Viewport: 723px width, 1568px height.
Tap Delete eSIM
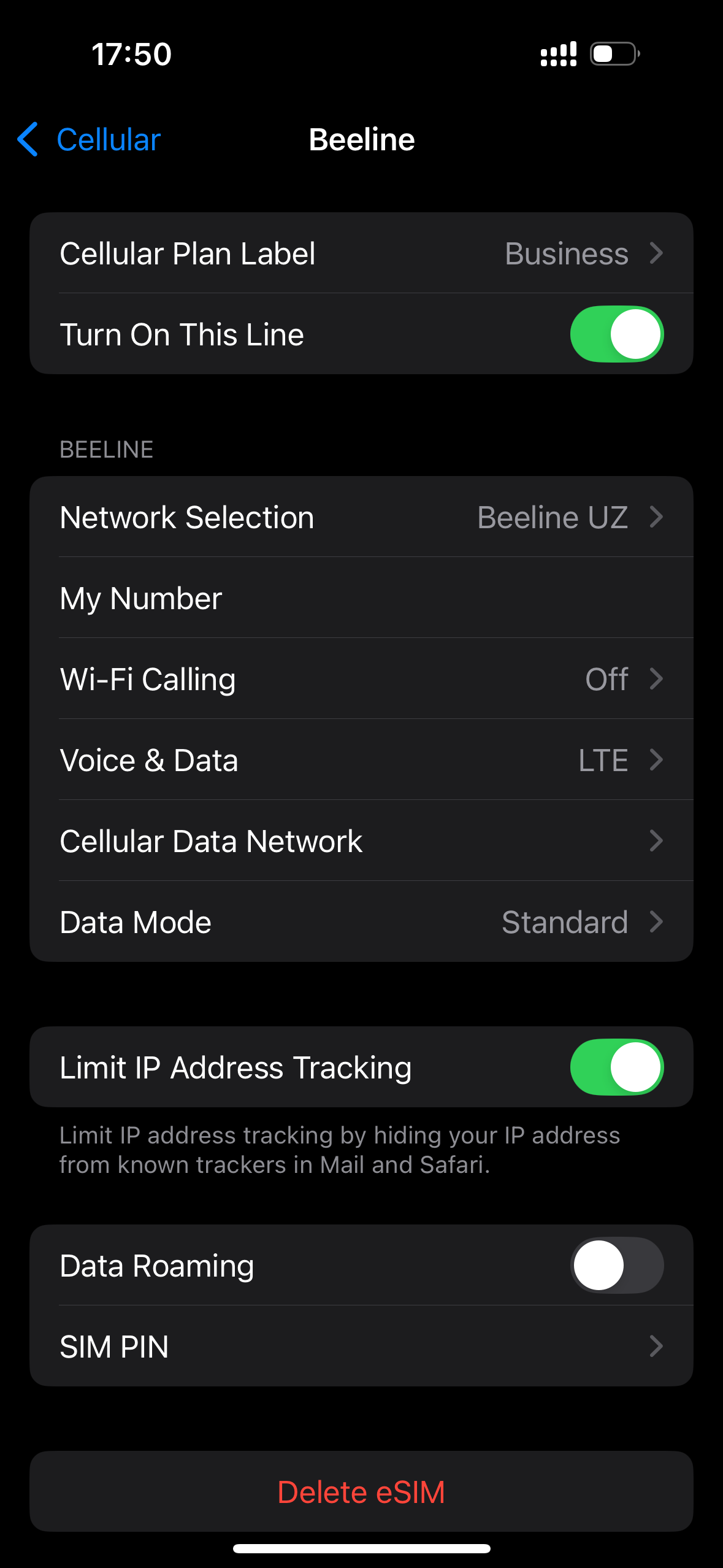click(x=361, y=1493)
